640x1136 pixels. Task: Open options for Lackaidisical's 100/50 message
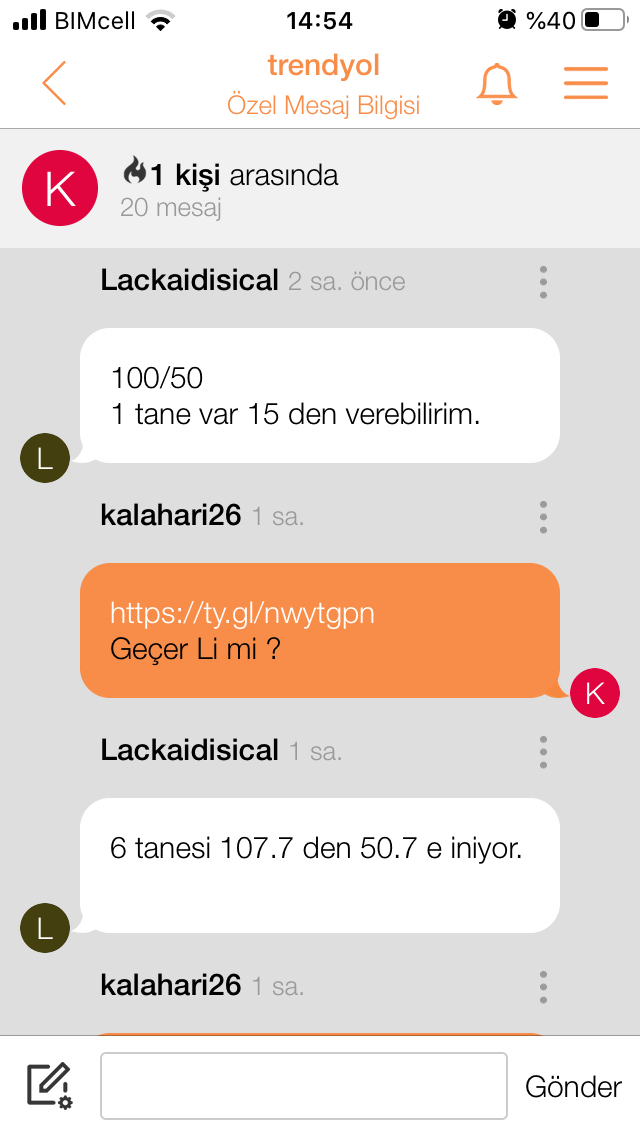pyautogui.click(x=543, y=282)
